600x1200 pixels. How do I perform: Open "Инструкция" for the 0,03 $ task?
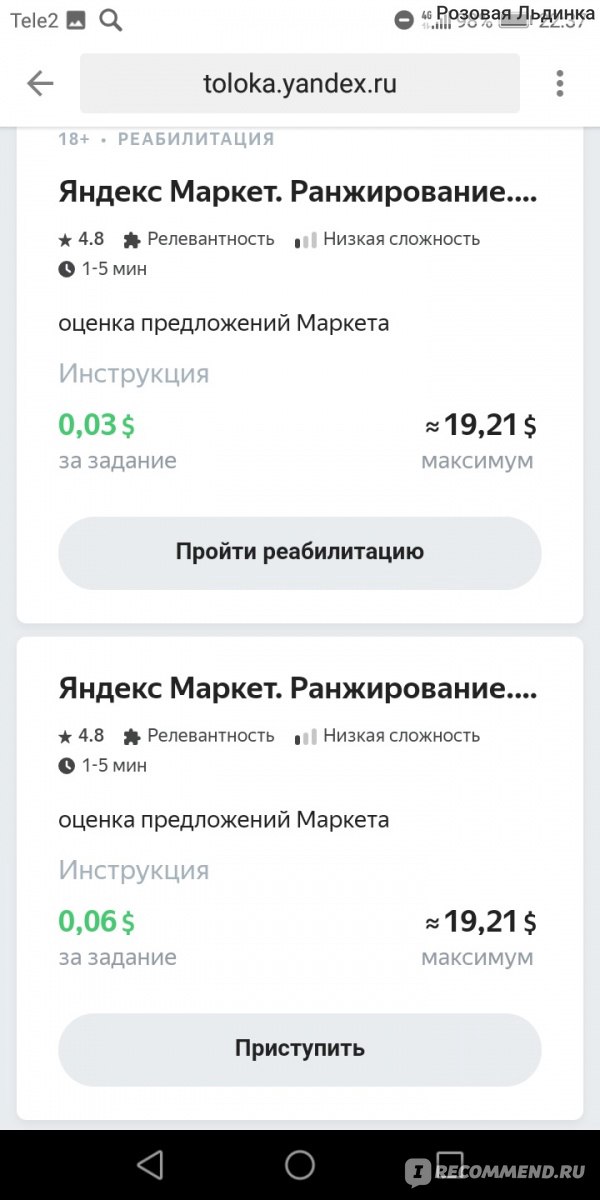click(x=134, y=374)
